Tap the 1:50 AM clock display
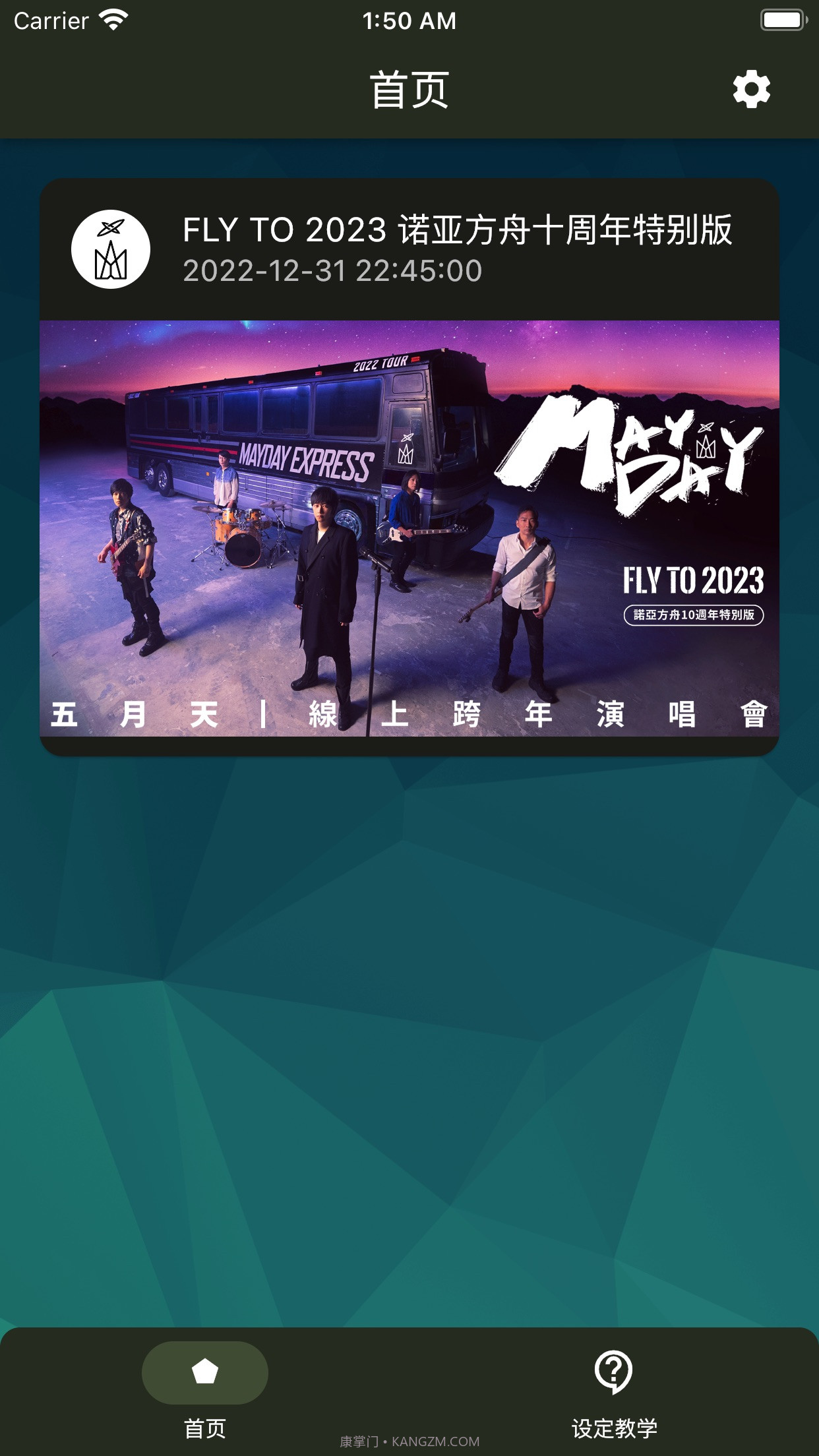The width and height of the screenshot is (819, 1456). [x=409, y=20]
